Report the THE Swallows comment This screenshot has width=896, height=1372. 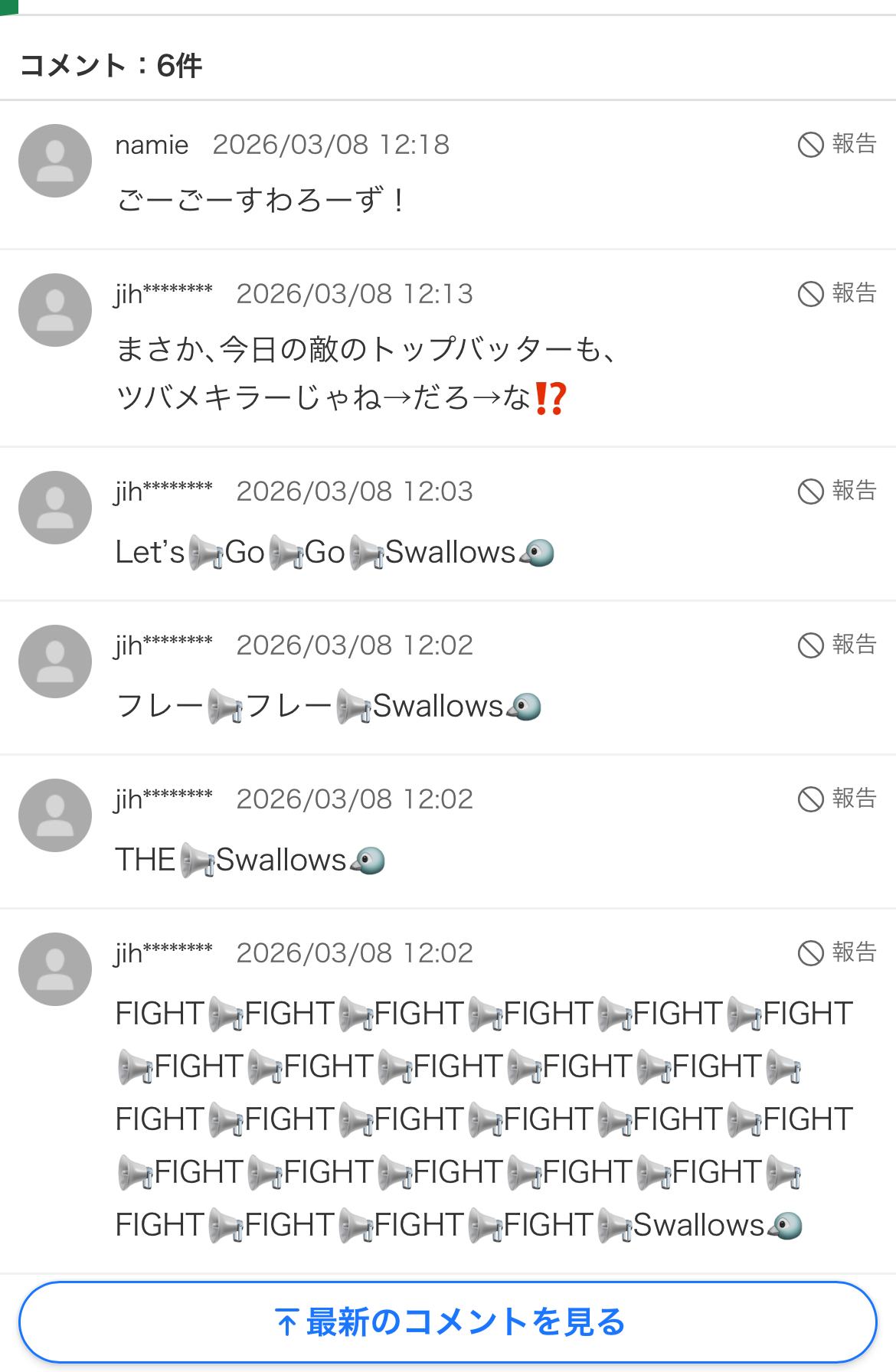click(837, 799)
